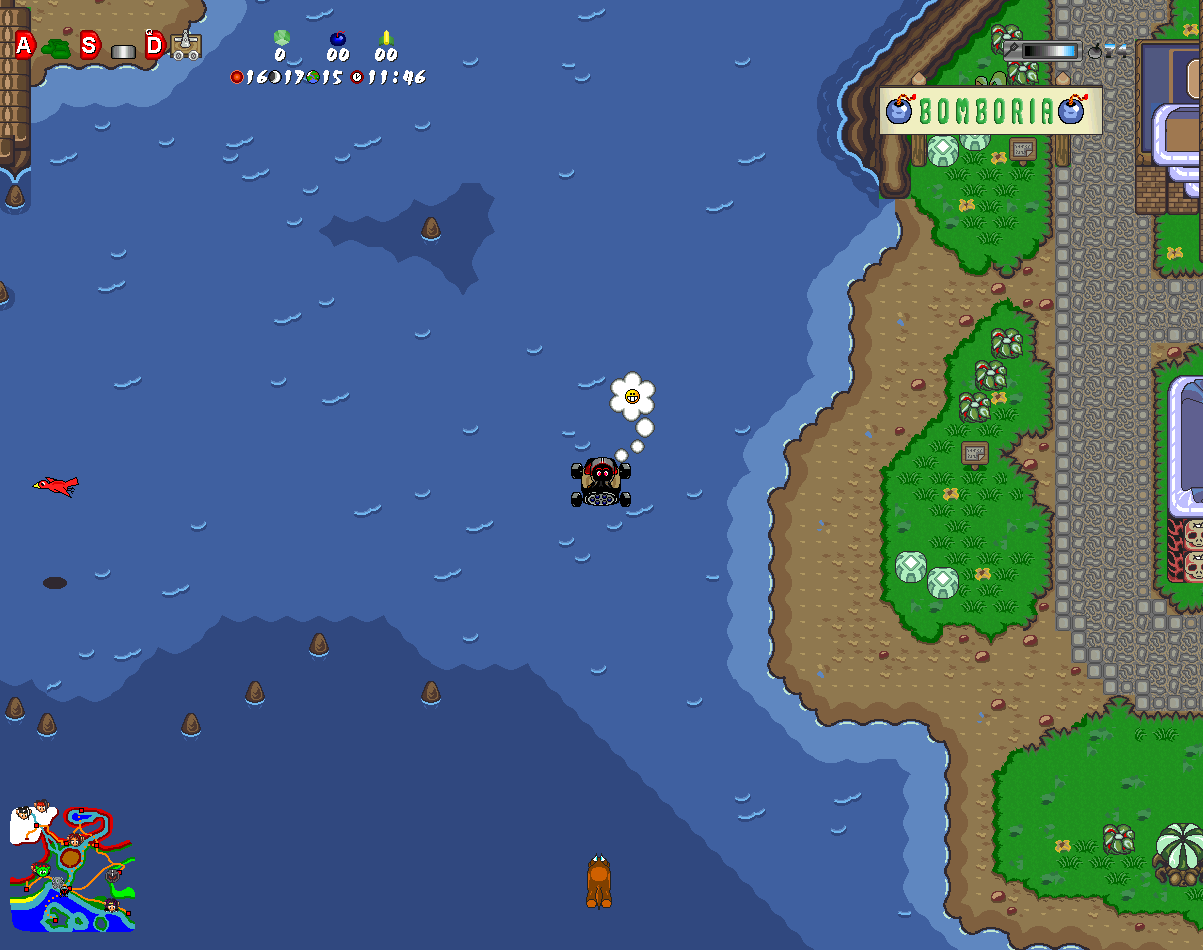The image size is (1203, 950).
Task: Use the S slot item
Action: (x=122, y=50)
